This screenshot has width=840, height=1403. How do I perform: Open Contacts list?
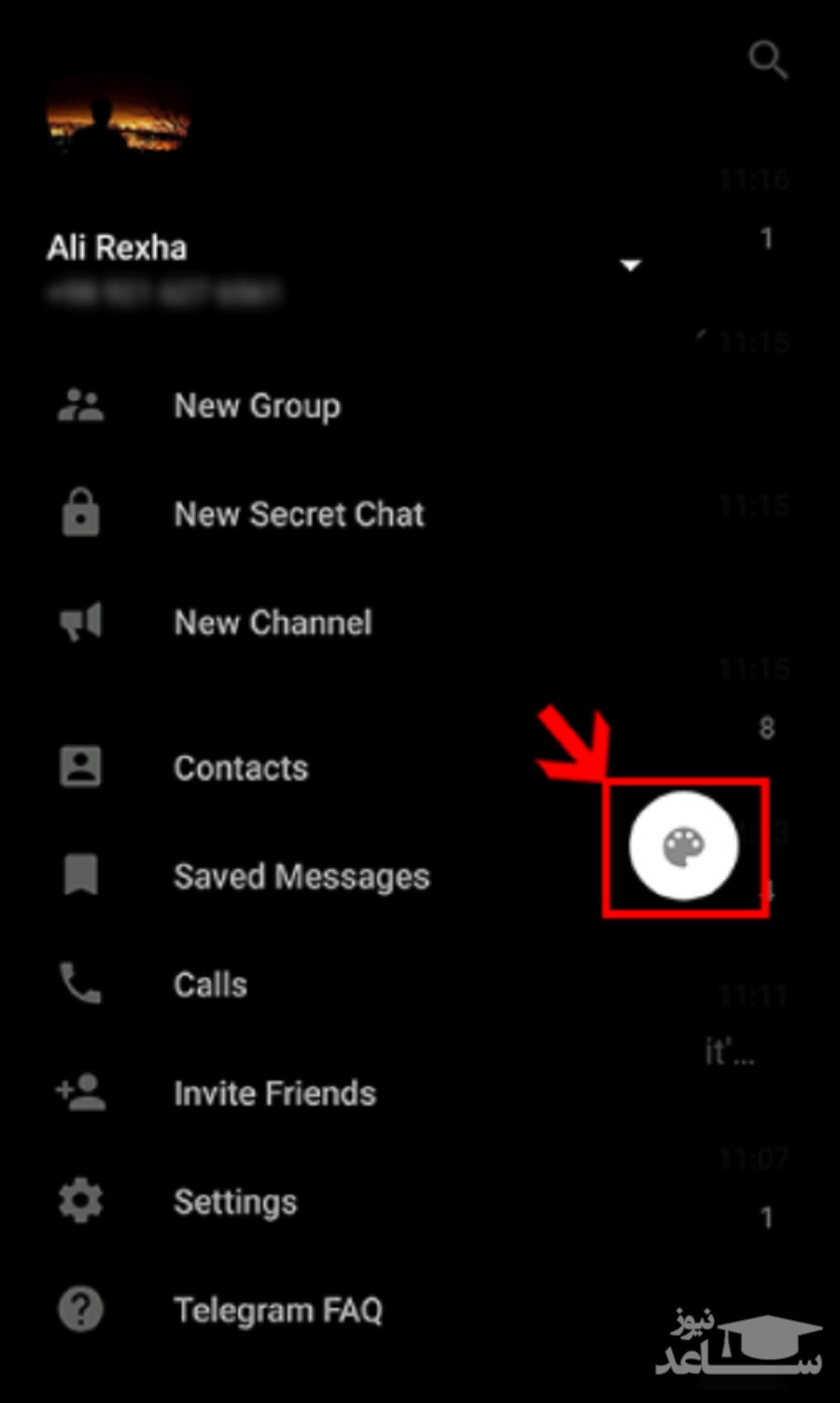pos(241,768)
